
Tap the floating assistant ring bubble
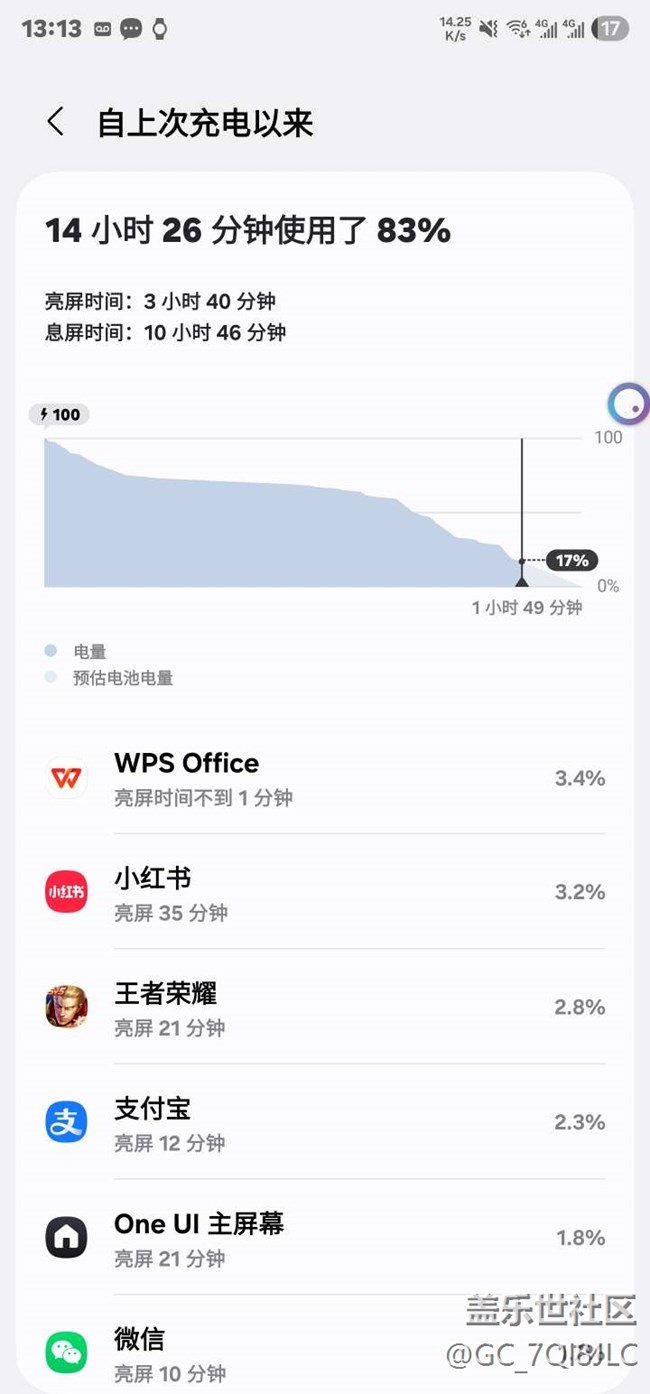pos(628,404)
